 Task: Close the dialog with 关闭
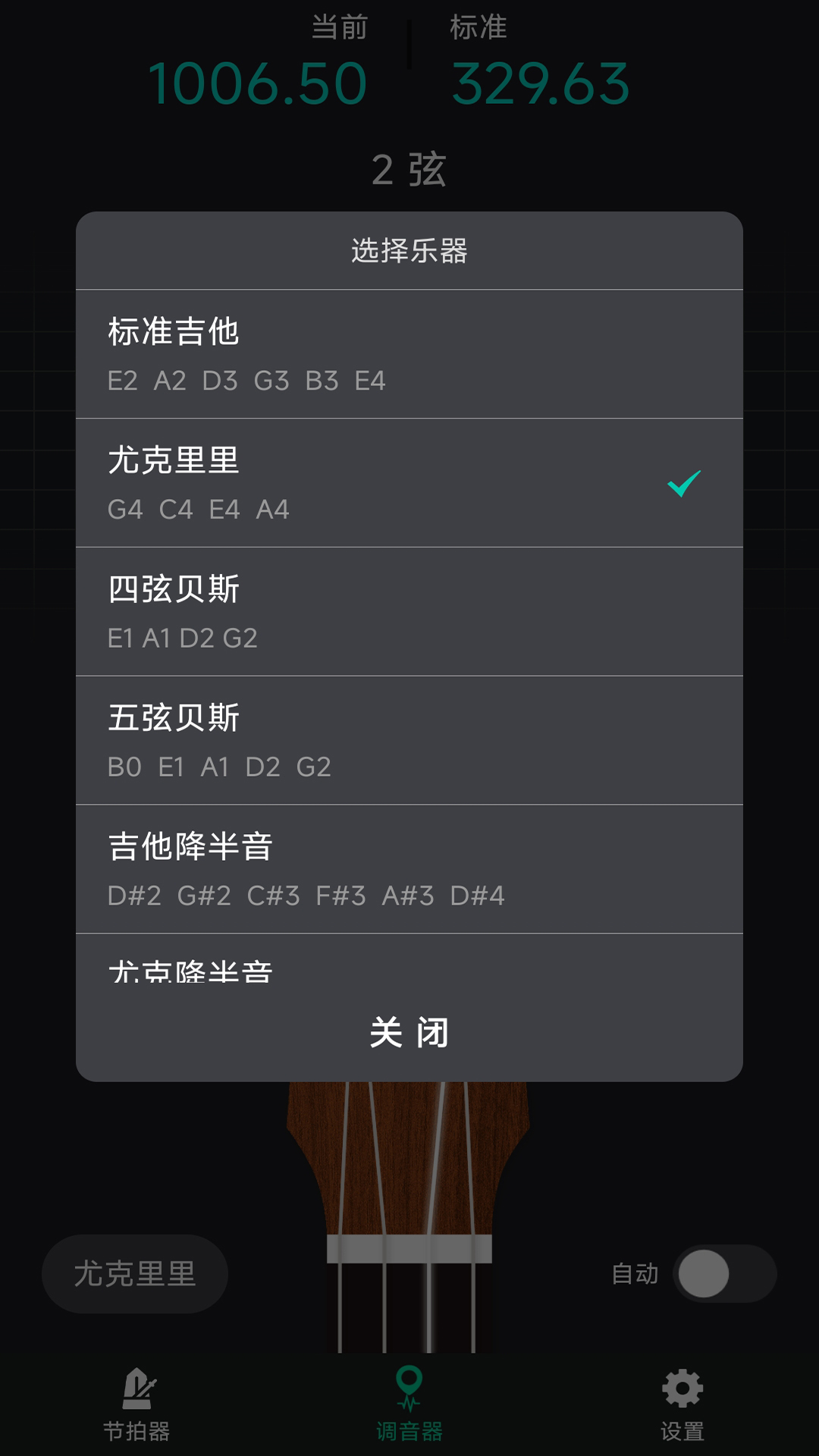click(409, 1033)
